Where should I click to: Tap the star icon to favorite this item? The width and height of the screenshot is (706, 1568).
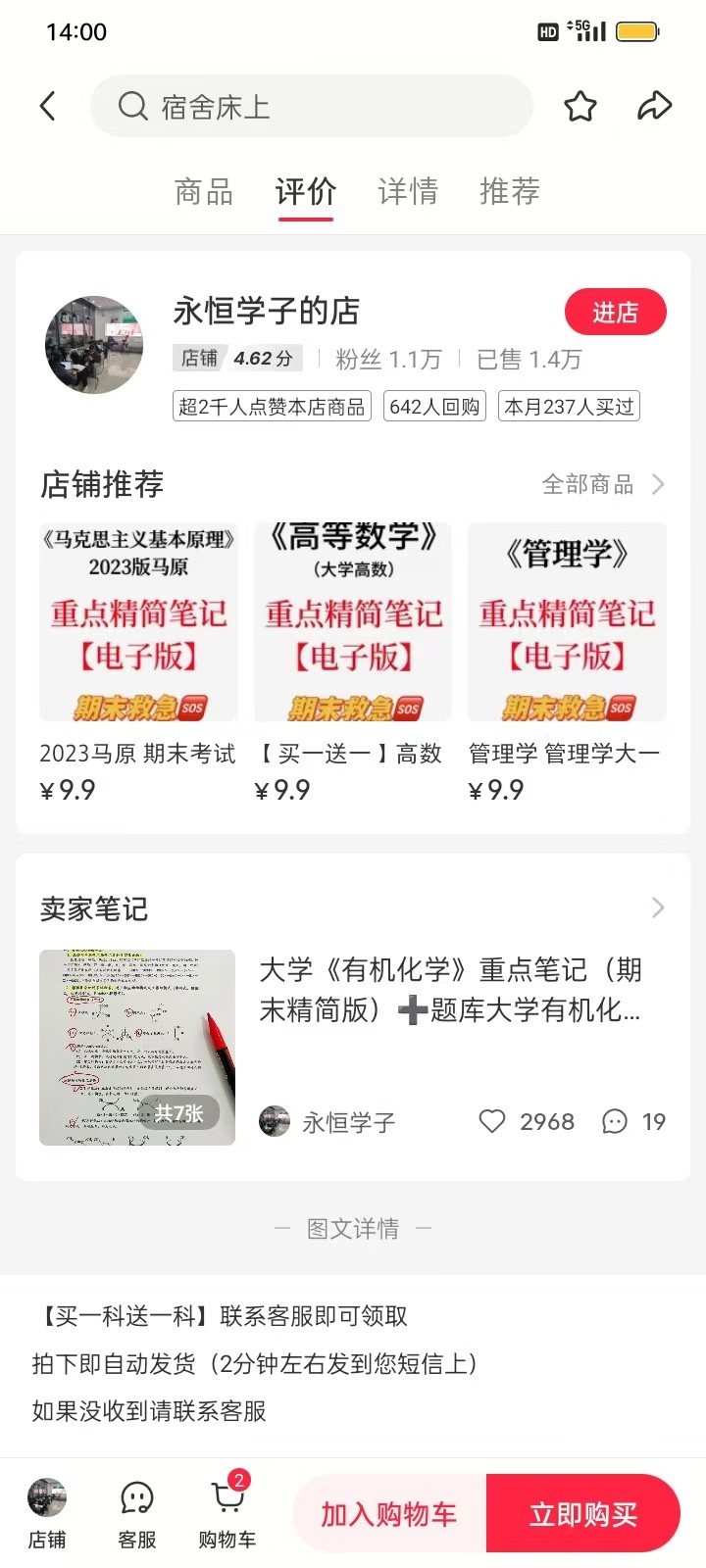[x=580, y=106]
